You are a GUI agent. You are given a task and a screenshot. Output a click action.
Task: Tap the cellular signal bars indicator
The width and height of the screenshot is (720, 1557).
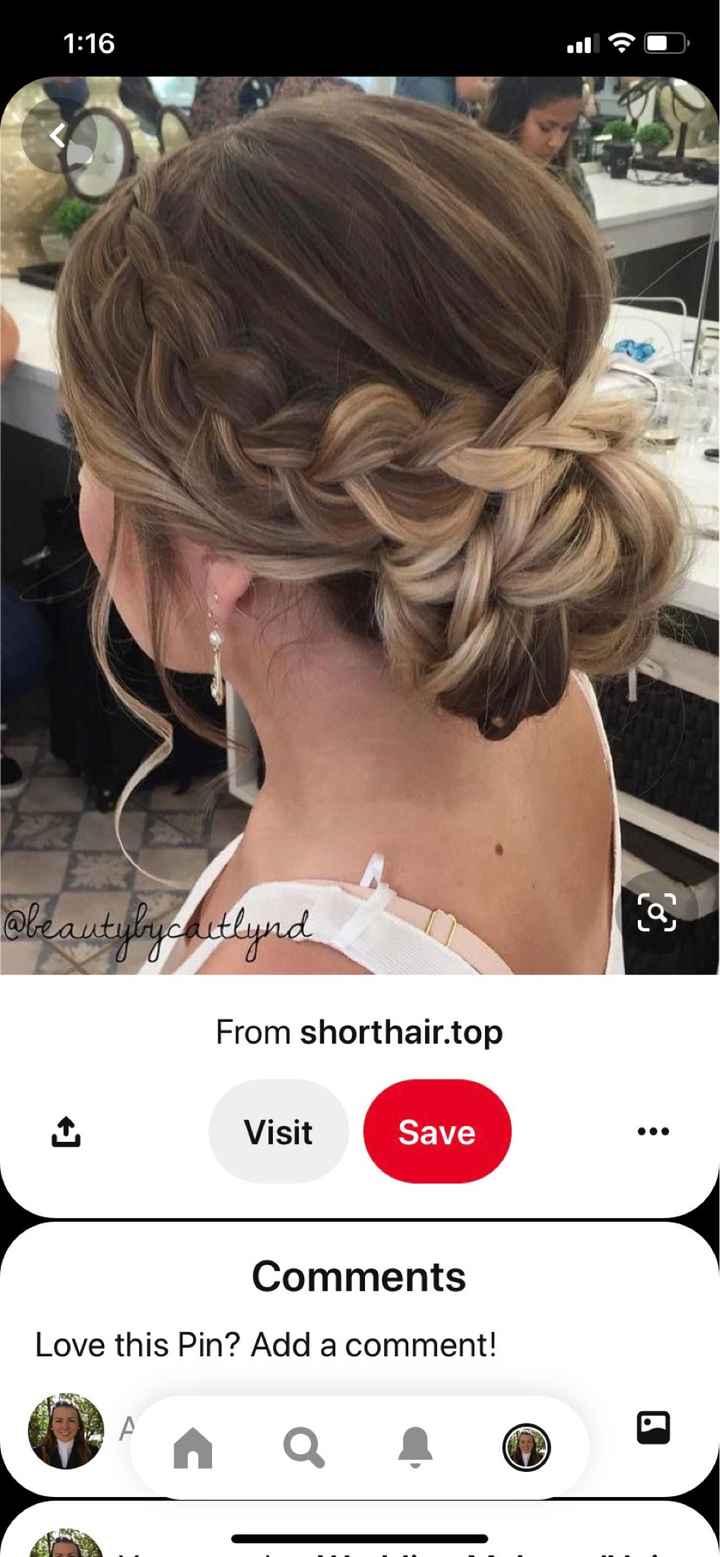[x=583, y=42]
